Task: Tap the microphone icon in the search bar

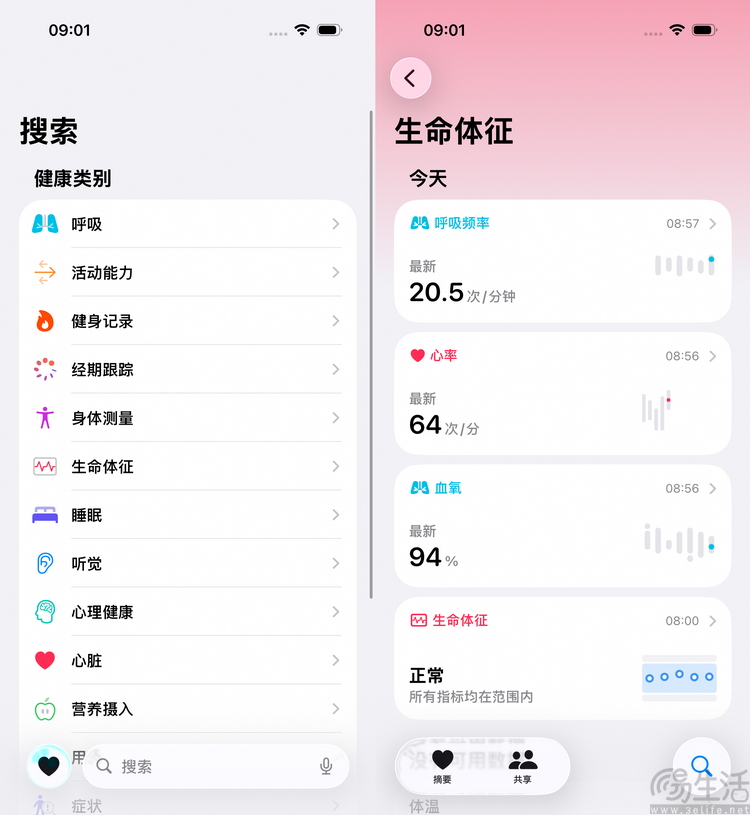Action: (x=326, y=766)
